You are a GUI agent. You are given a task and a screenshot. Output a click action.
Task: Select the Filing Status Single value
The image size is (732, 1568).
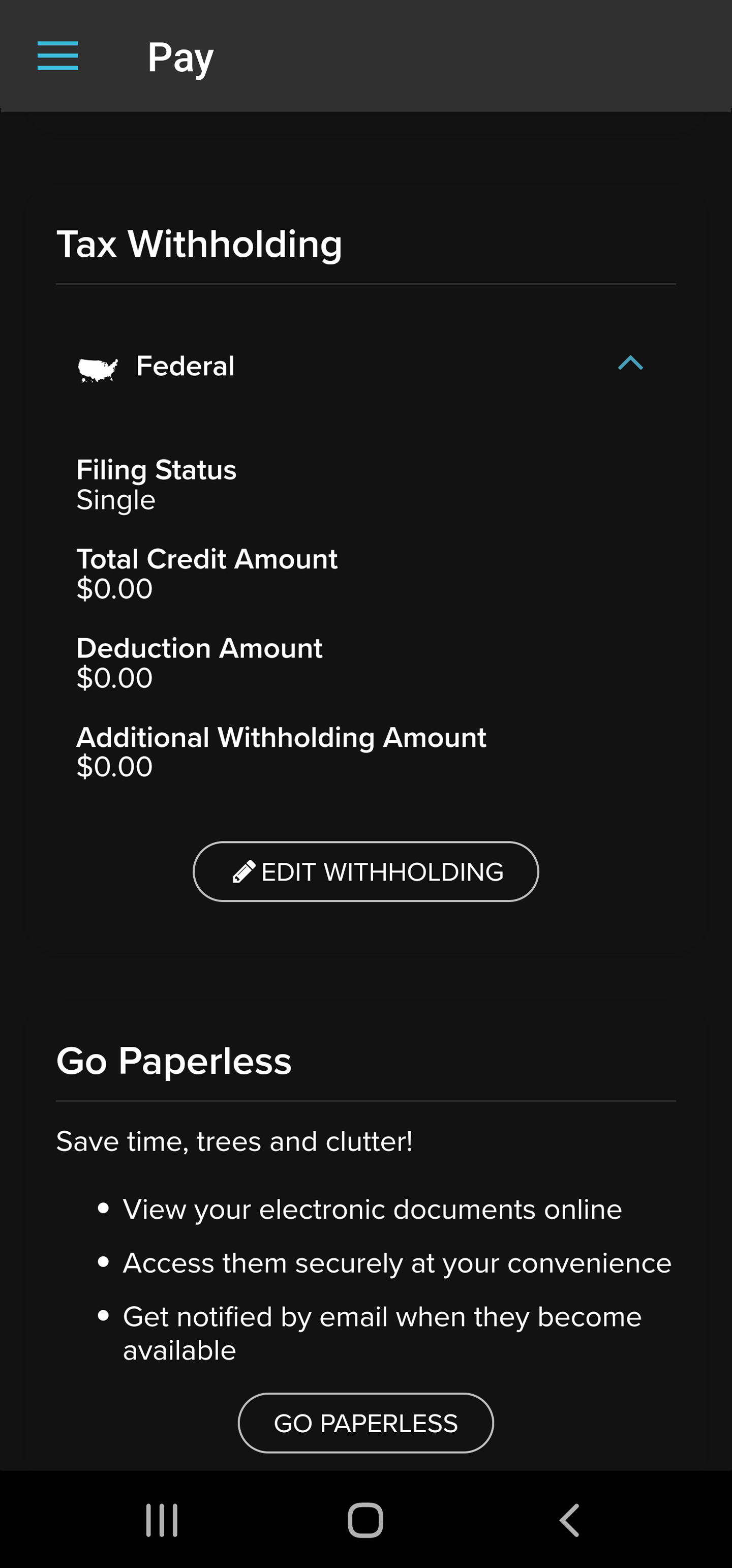[x=115, y=500]
